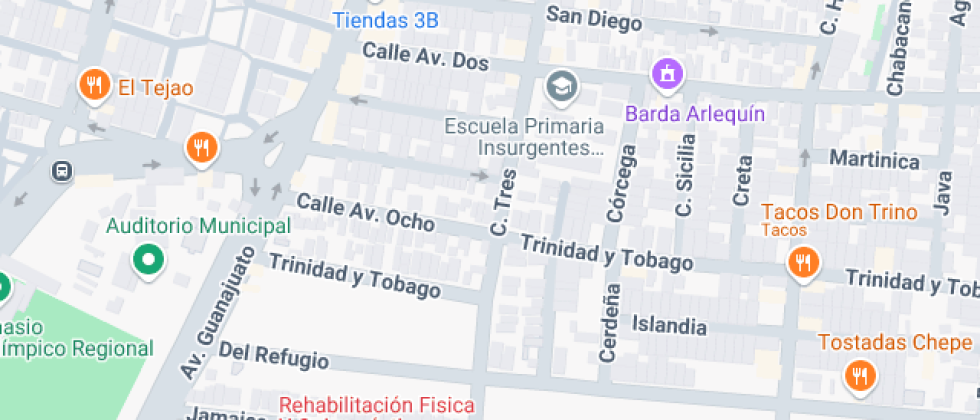Open the unnamed restaurant pin near Av. Guanajuato
The width and height of the screenshot is (980, 420).
(202, 149)
